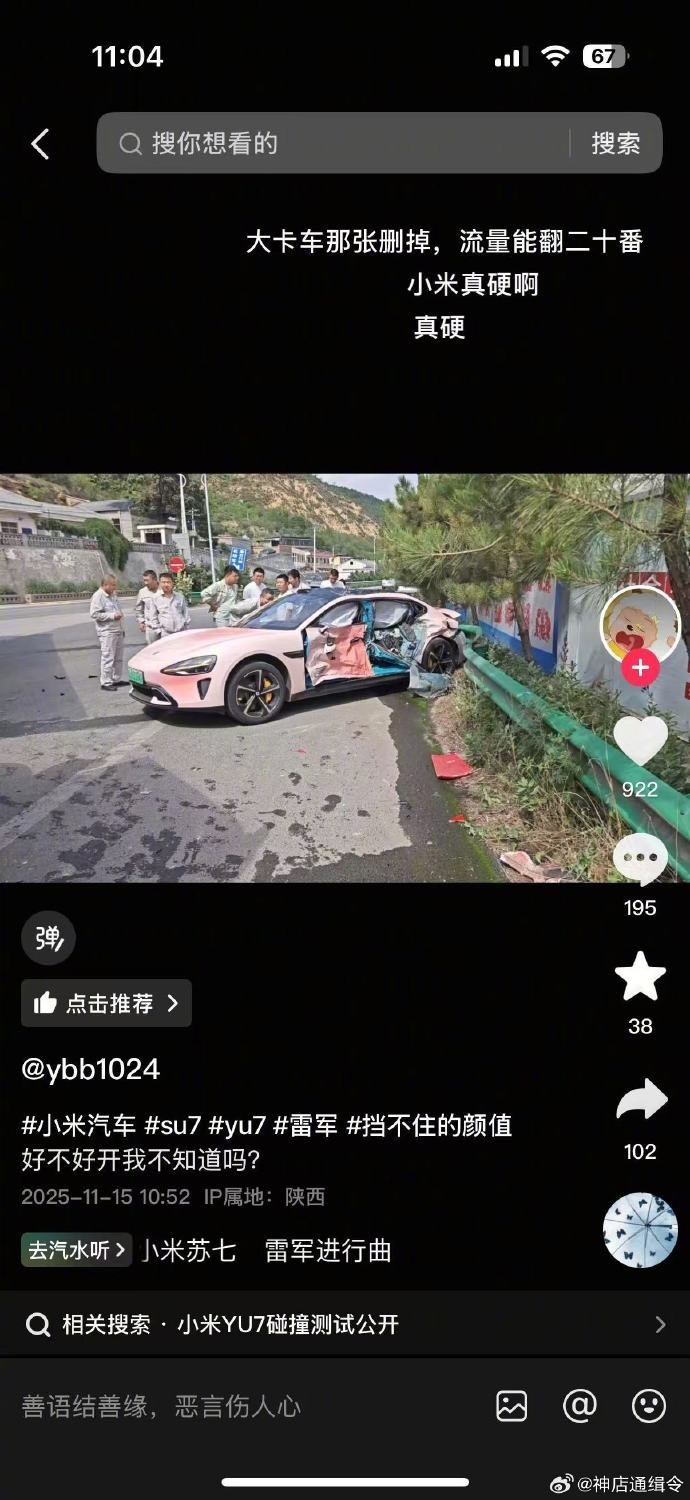This screenshot has width=690, height=1500.
Task: Tap the 搜索 button in the search bar
Action: coord(615,143)
